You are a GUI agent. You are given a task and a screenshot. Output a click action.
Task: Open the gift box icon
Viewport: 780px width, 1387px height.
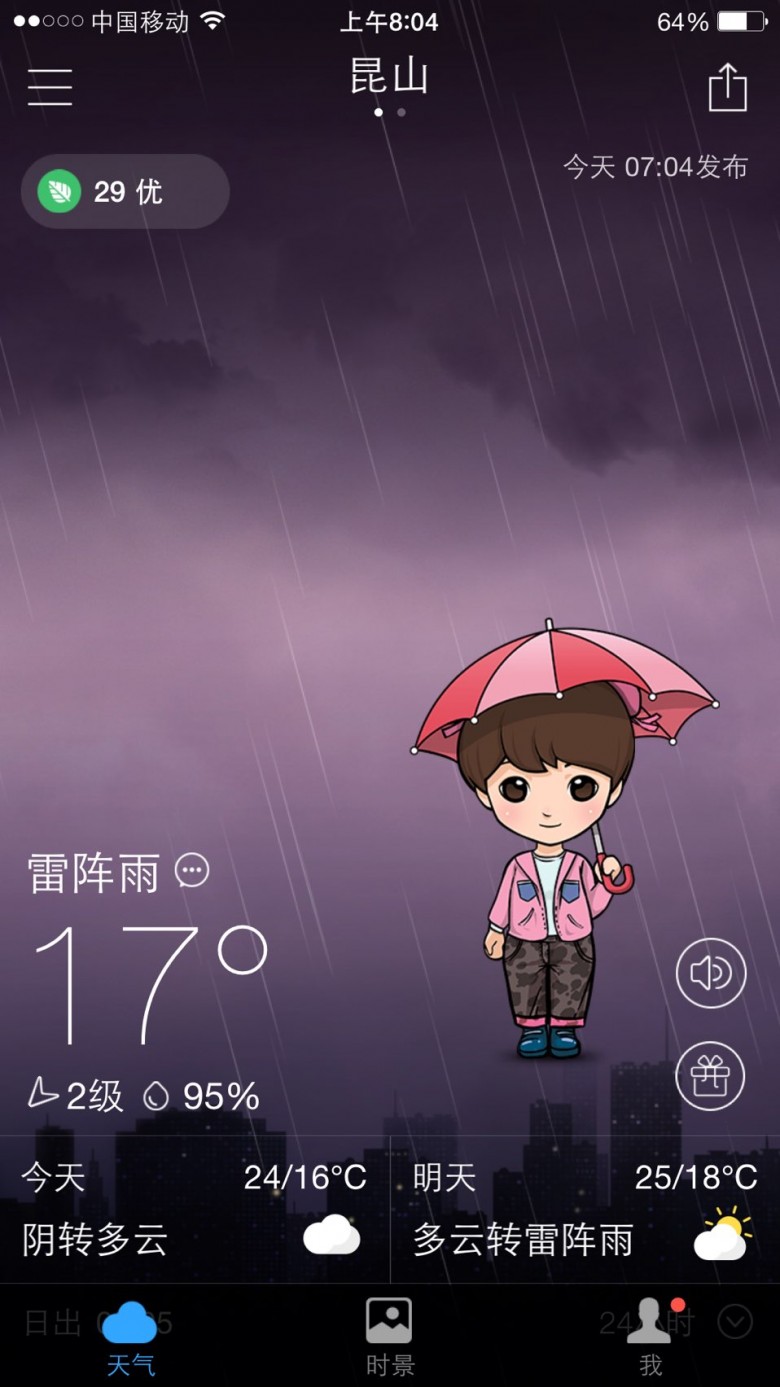coord(710,1076)
